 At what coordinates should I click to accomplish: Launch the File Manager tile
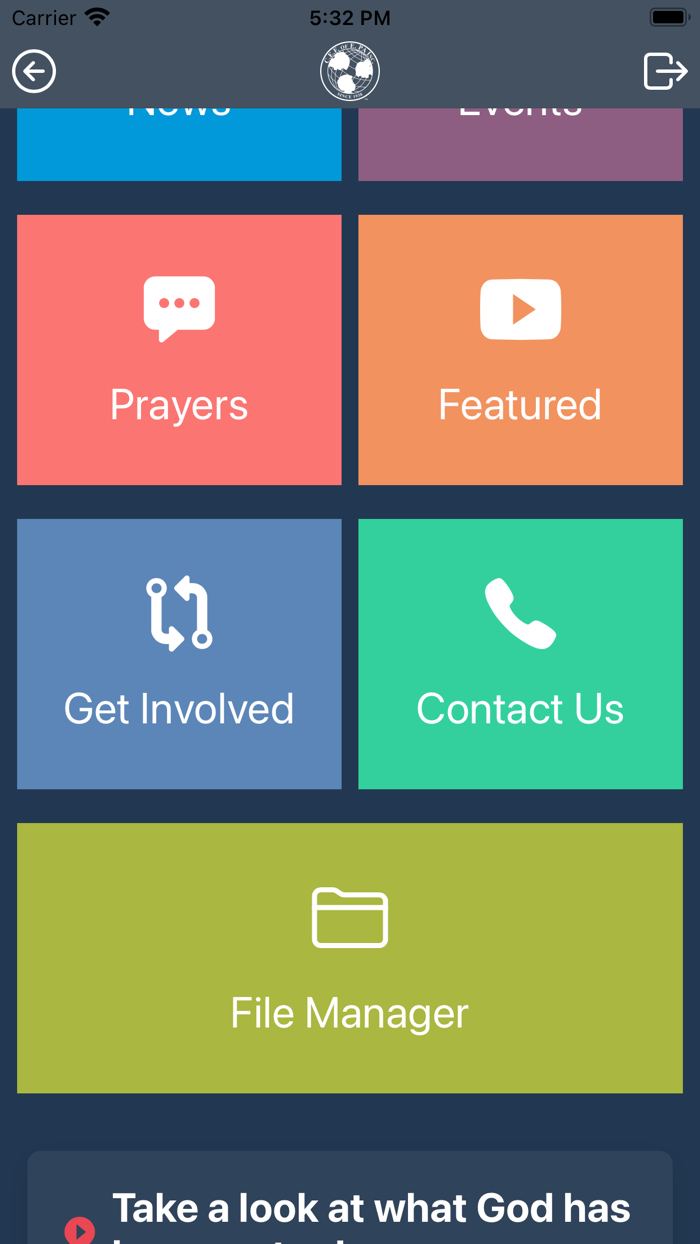click(x=350, y=958)
